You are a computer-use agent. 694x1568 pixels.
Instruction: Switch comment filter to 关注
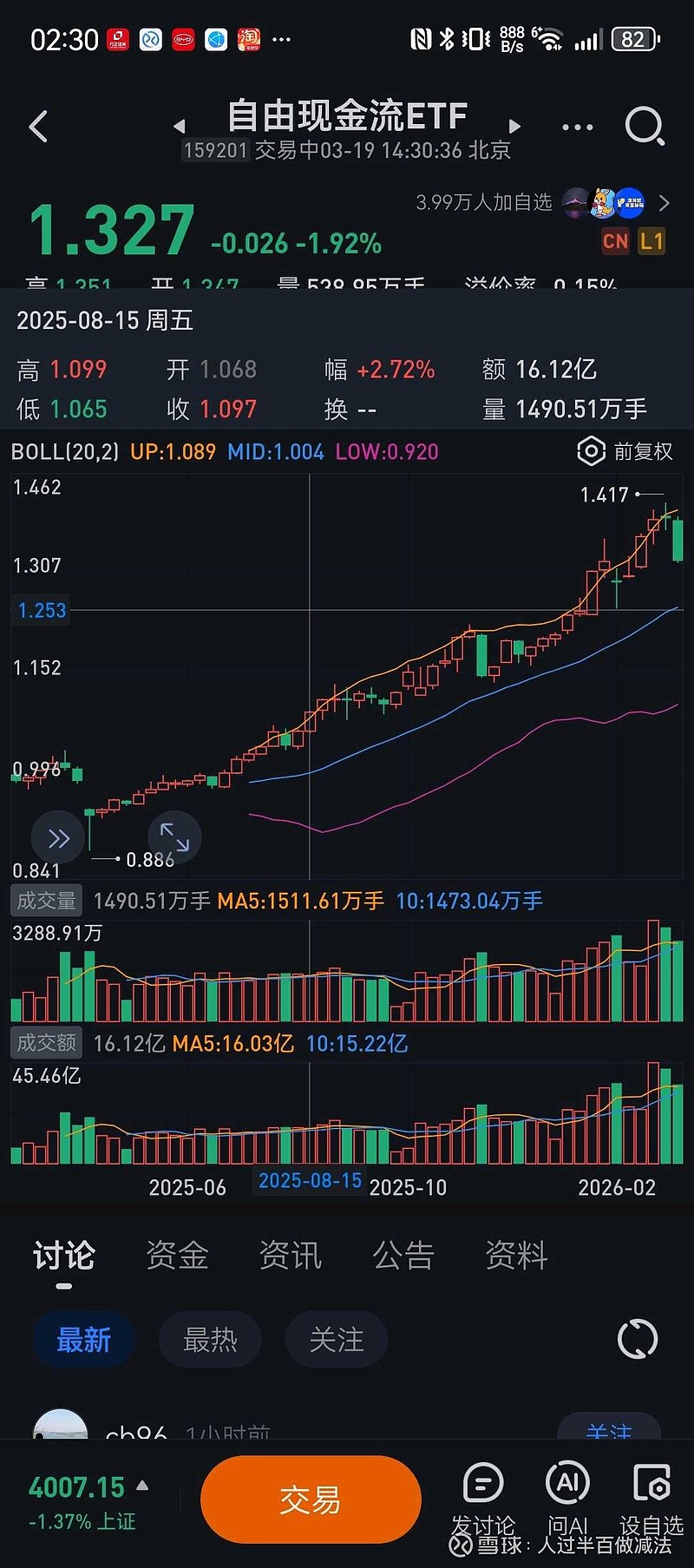337,1339
